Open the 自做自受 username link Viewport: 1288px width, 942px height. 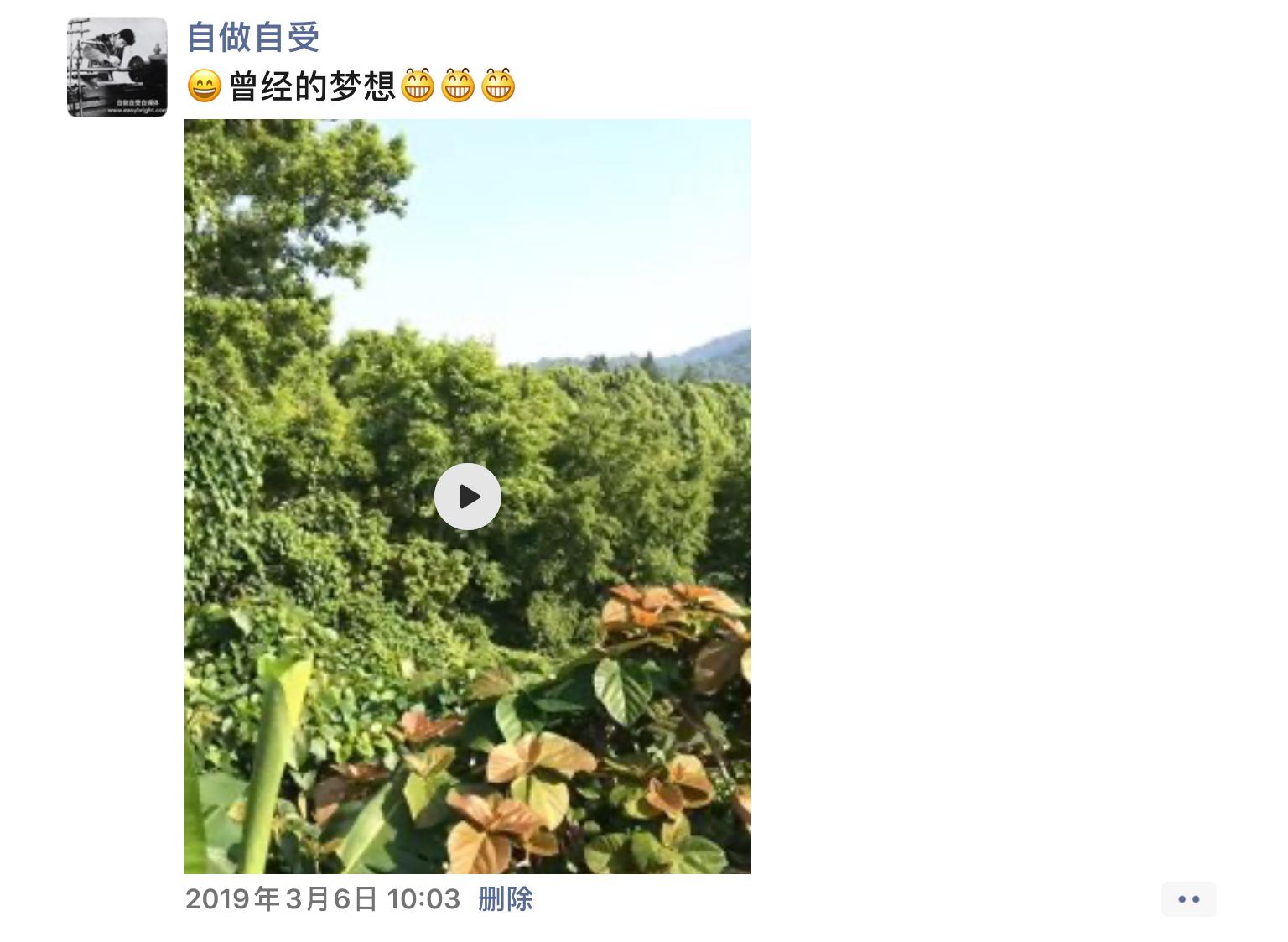(253, 37)
